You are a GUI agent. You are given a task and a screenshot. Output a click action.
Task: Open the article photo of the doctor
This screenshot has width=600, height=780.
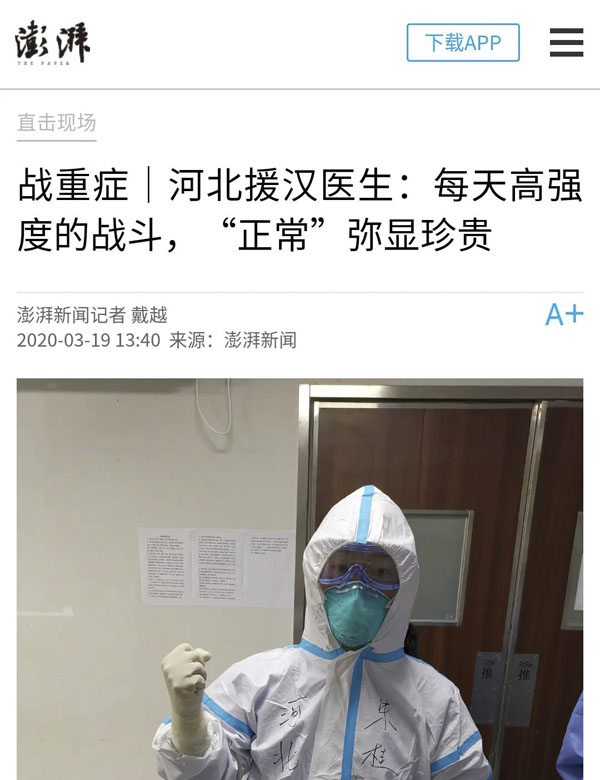tap(300, 578)
